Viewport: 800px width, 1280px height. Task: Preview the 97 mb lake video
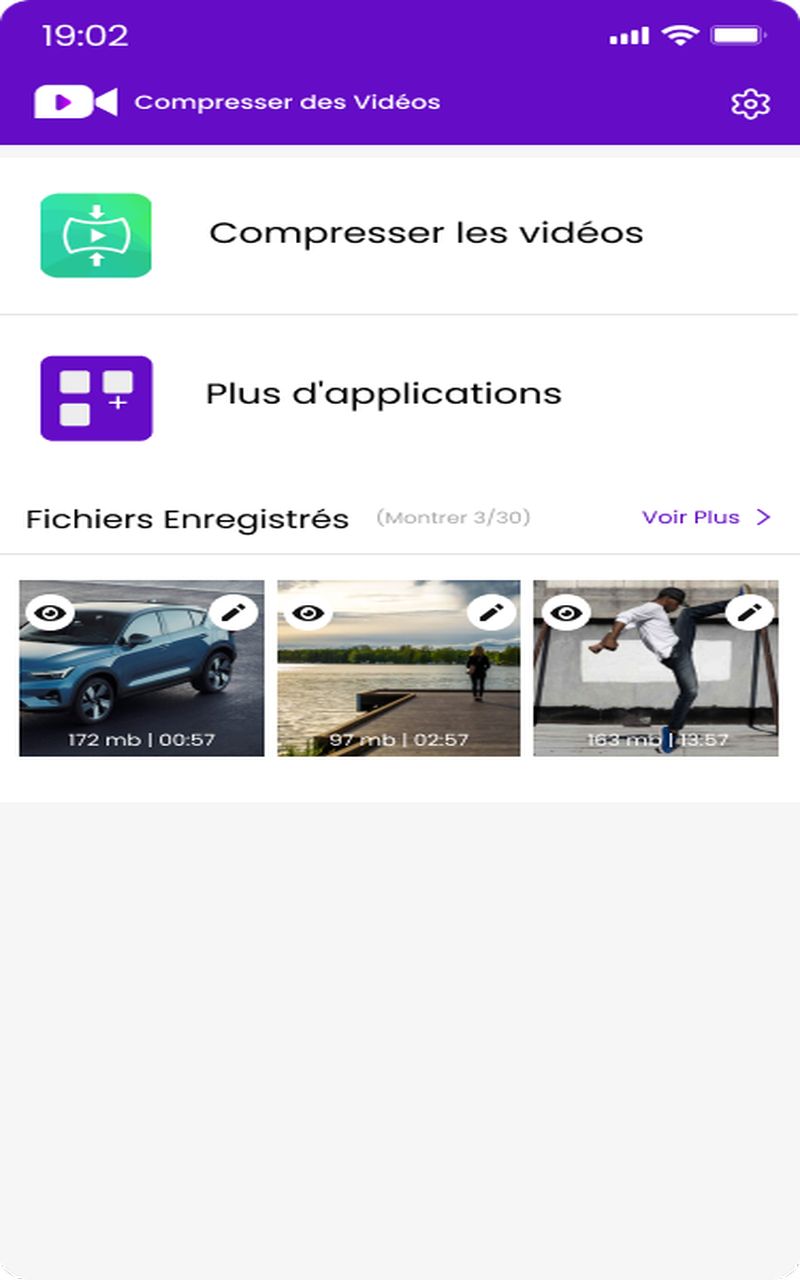(308, 612)
